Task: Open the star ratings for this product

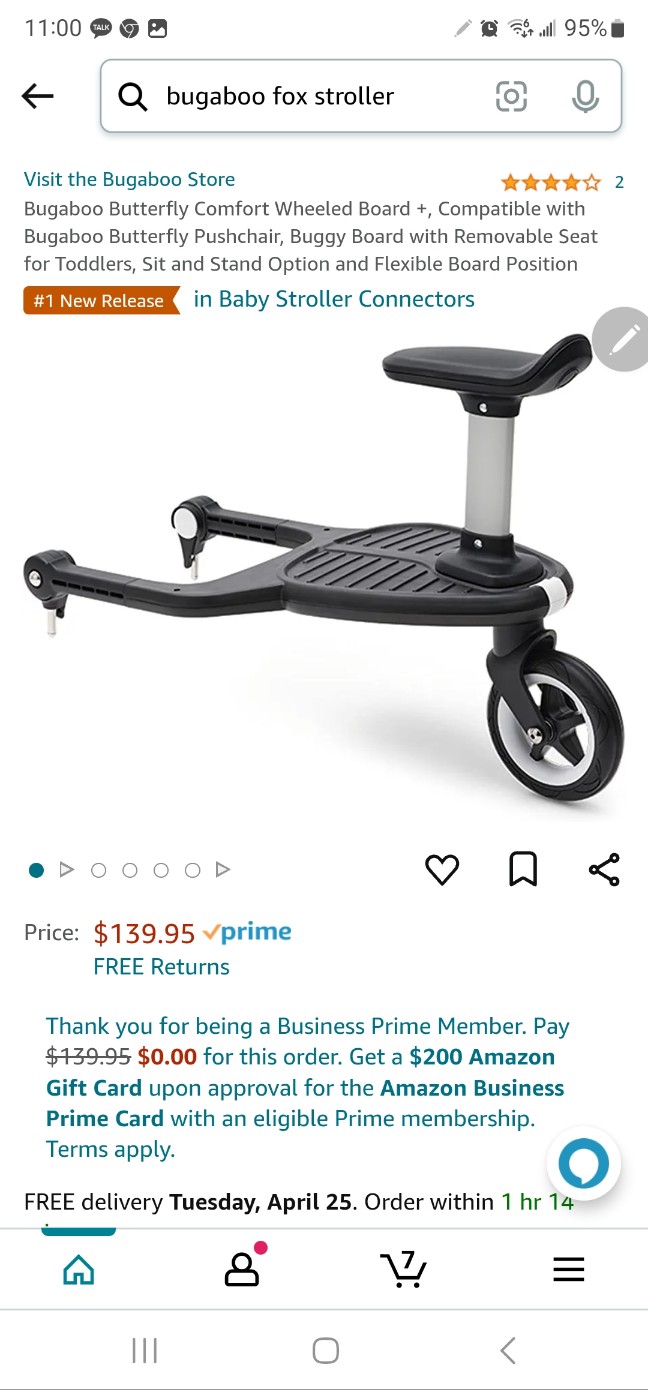Action: tap(552, 182)
